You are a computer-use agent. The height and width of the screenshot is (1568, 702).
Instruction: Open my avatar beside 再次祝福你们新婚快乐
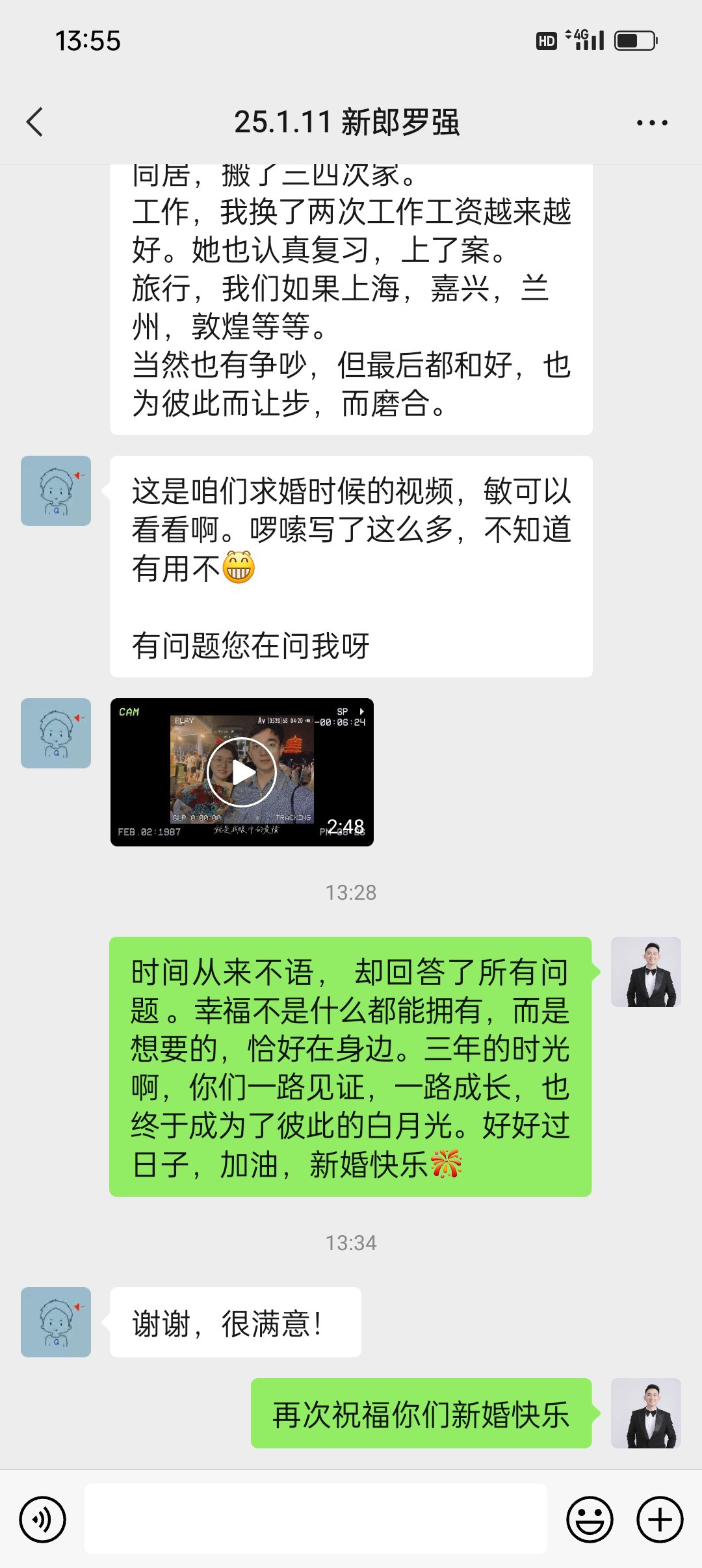(x=646, y=1413)
